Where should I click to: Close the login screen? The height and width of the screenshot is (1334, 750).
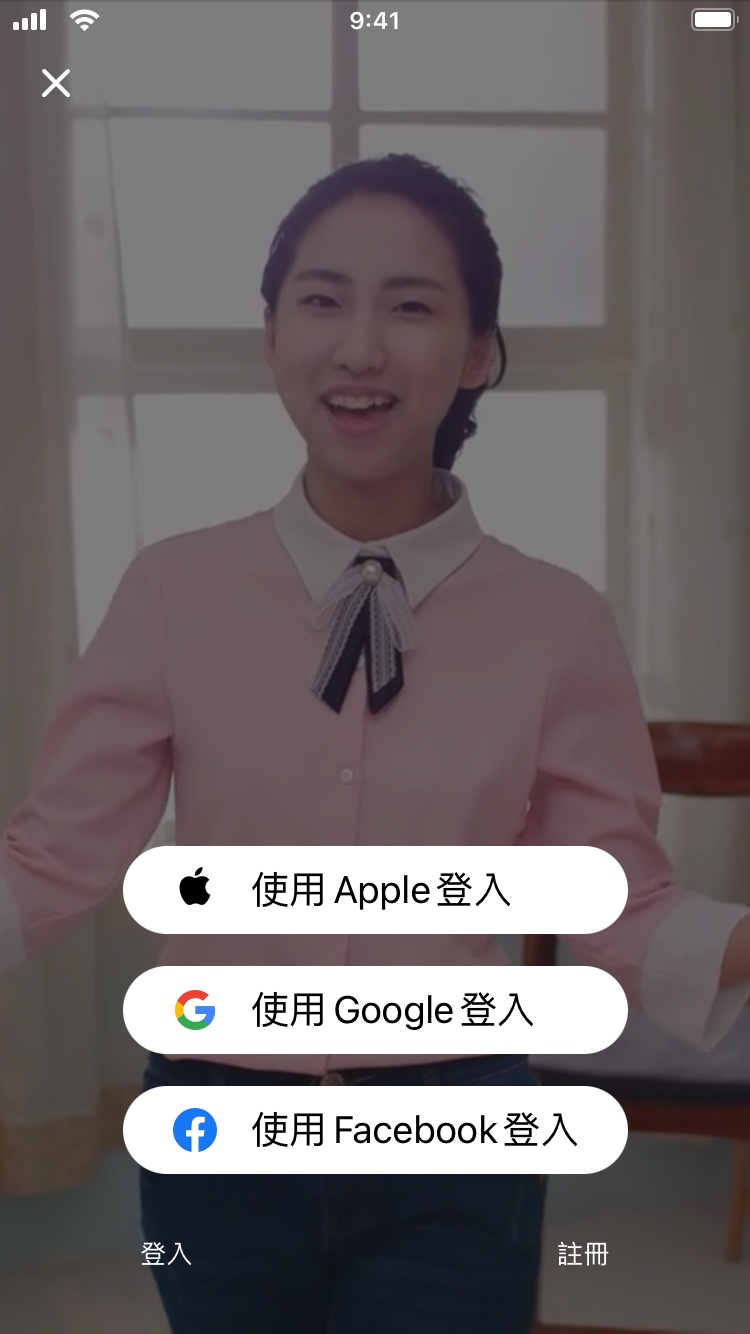click(x=56, y=83)
